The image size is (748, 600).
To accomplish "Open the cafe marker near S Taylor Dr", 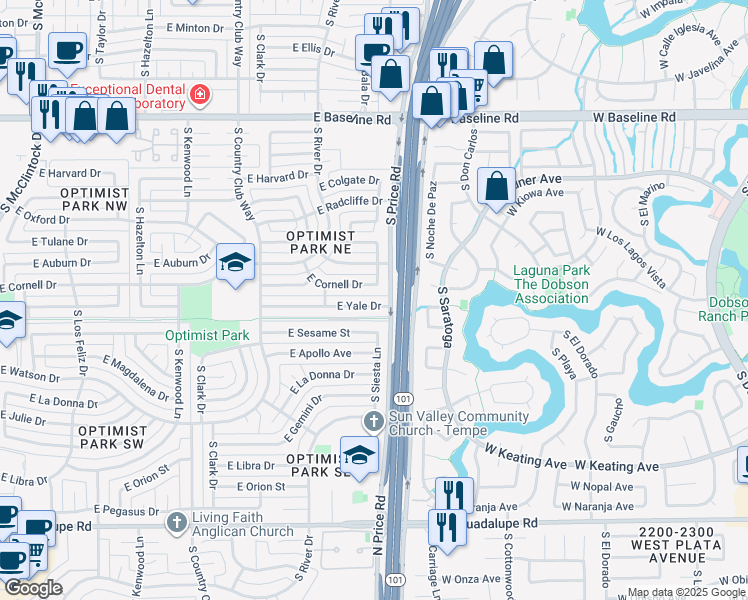I will click(x=67, y=53).
